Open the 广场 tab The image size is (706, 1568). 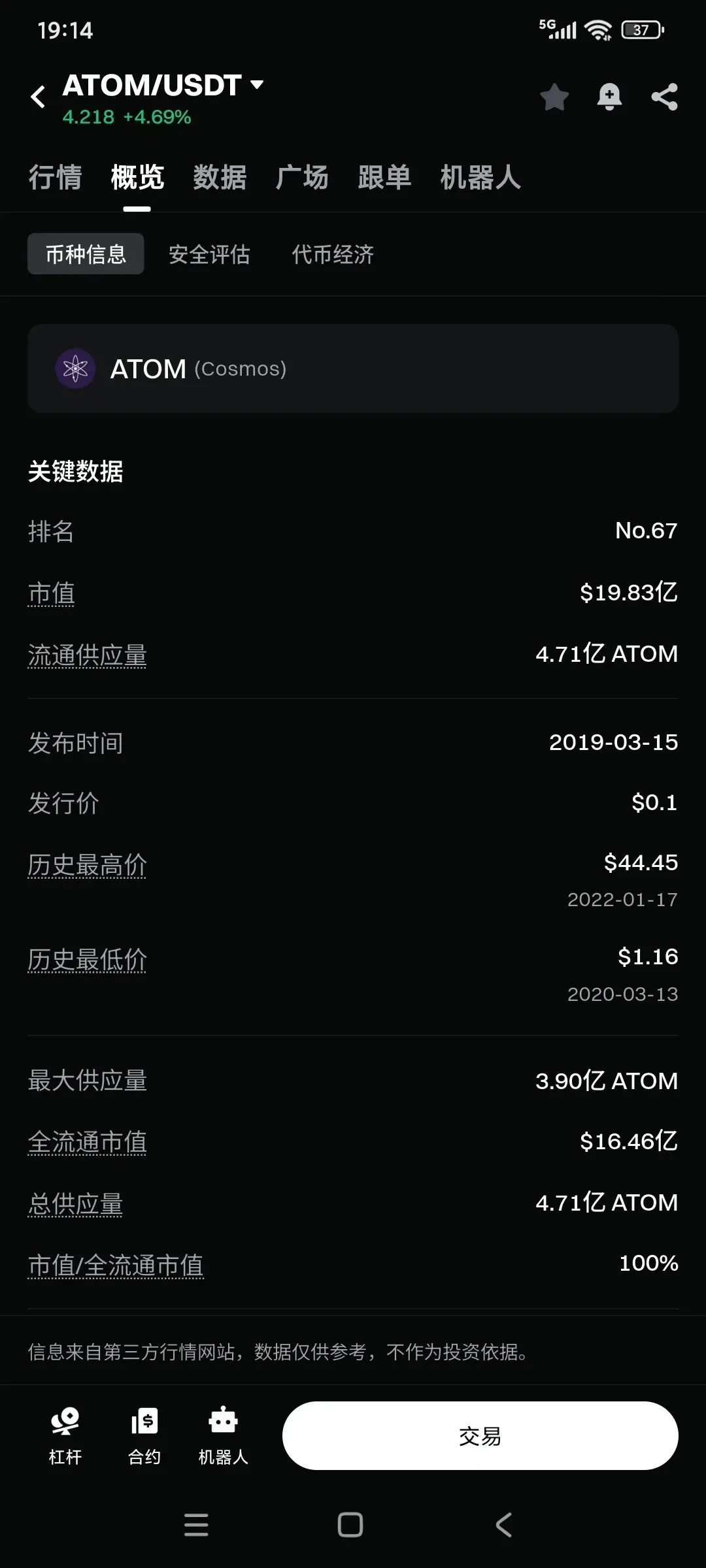302,178
